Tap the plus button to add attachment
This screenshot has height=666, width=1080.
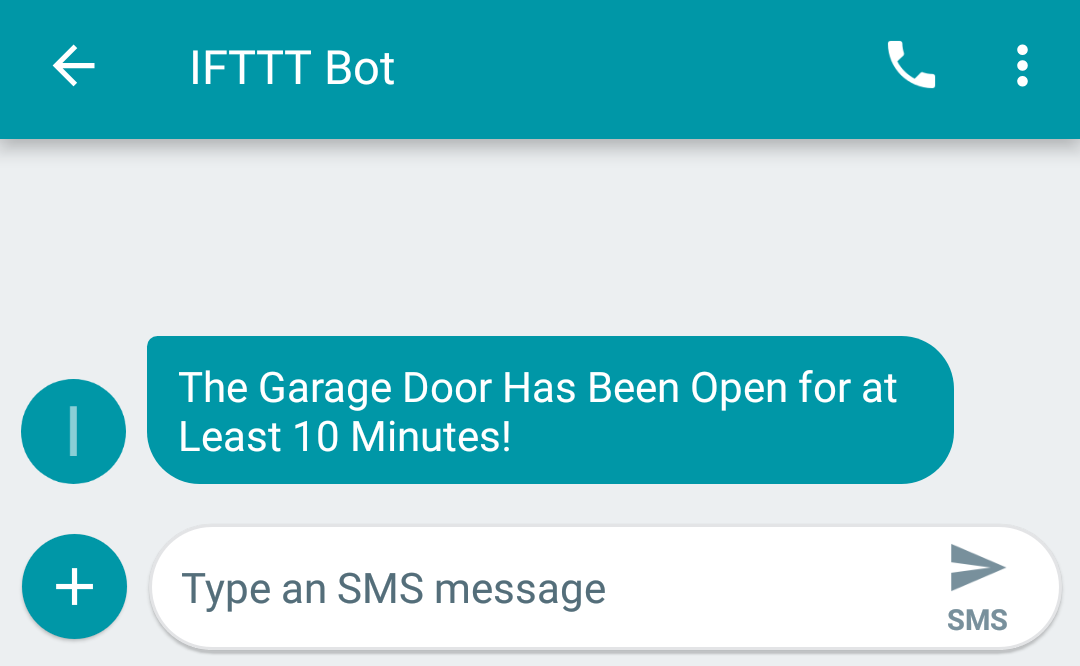coord(74,587)
